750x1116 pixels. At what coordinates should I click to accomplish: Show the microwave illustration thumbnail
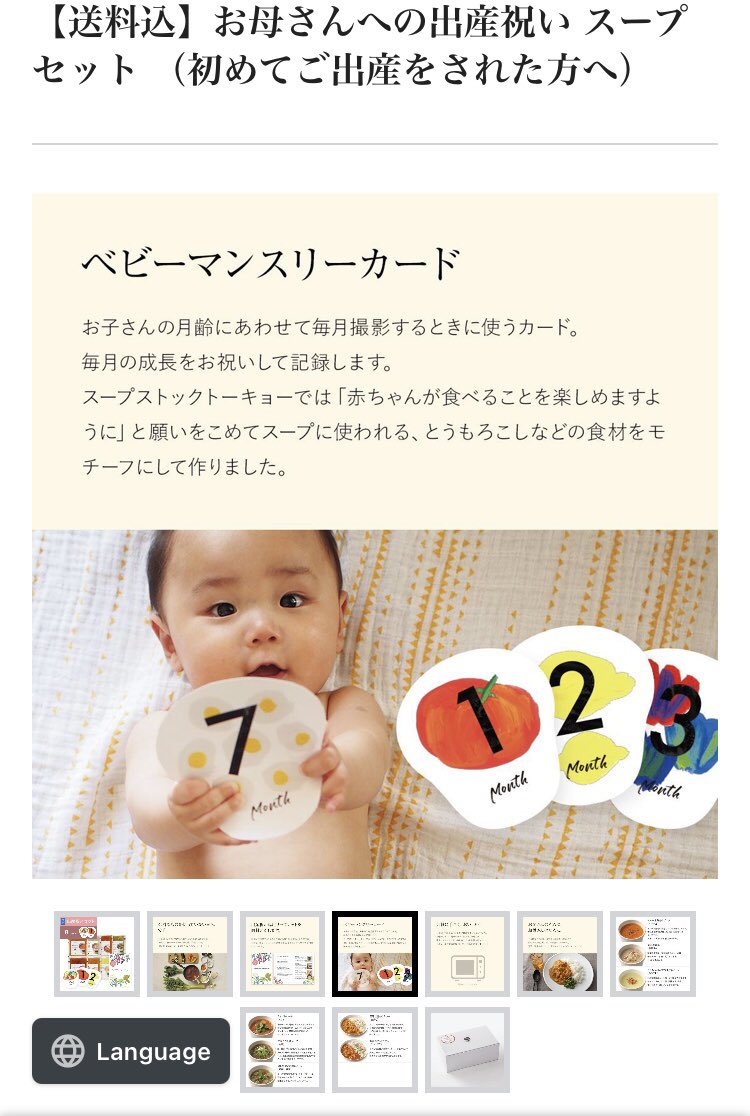click(468, 954)
